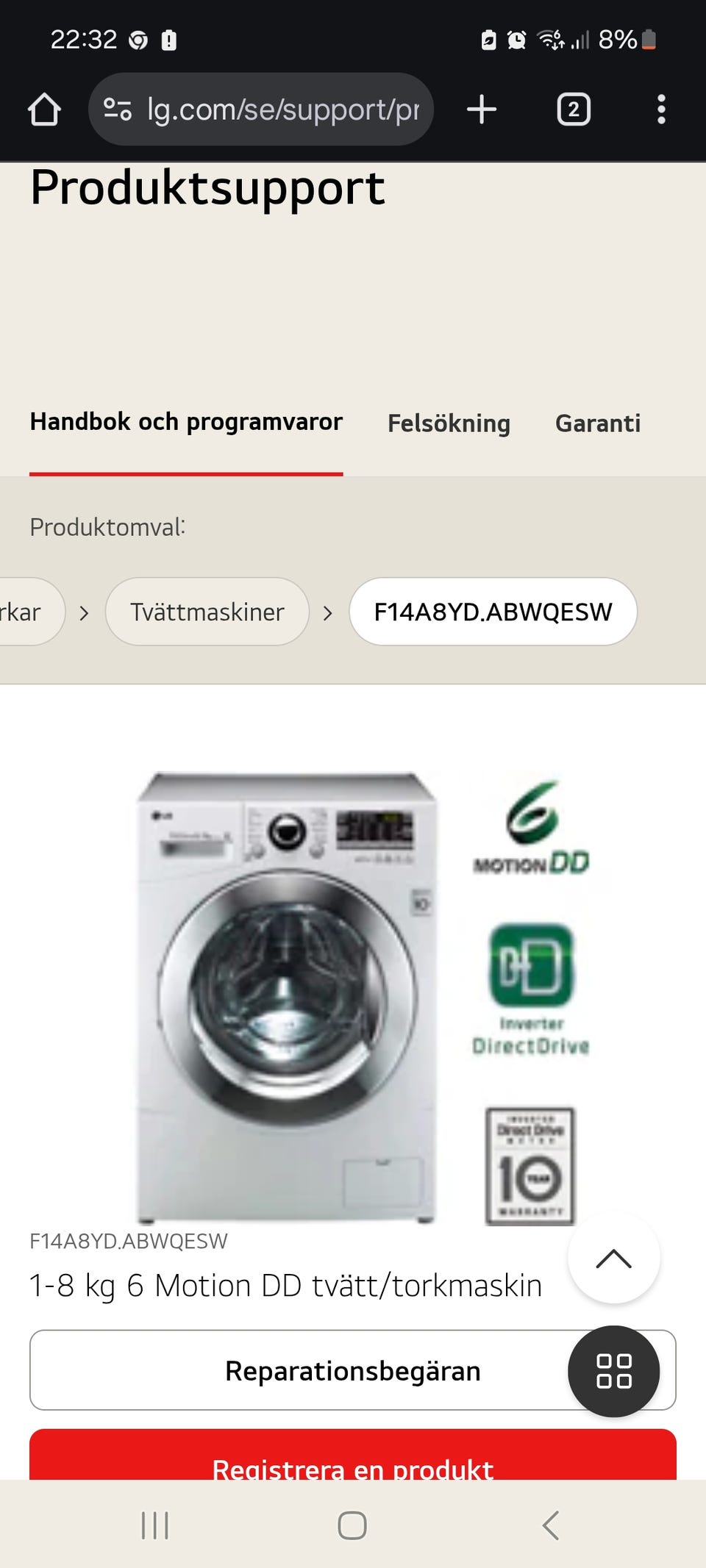Image resolution: width=706 pixels, height=1568 pixels.
Task: Tap the Chrome home icon
Action: (x=46, y=109)
